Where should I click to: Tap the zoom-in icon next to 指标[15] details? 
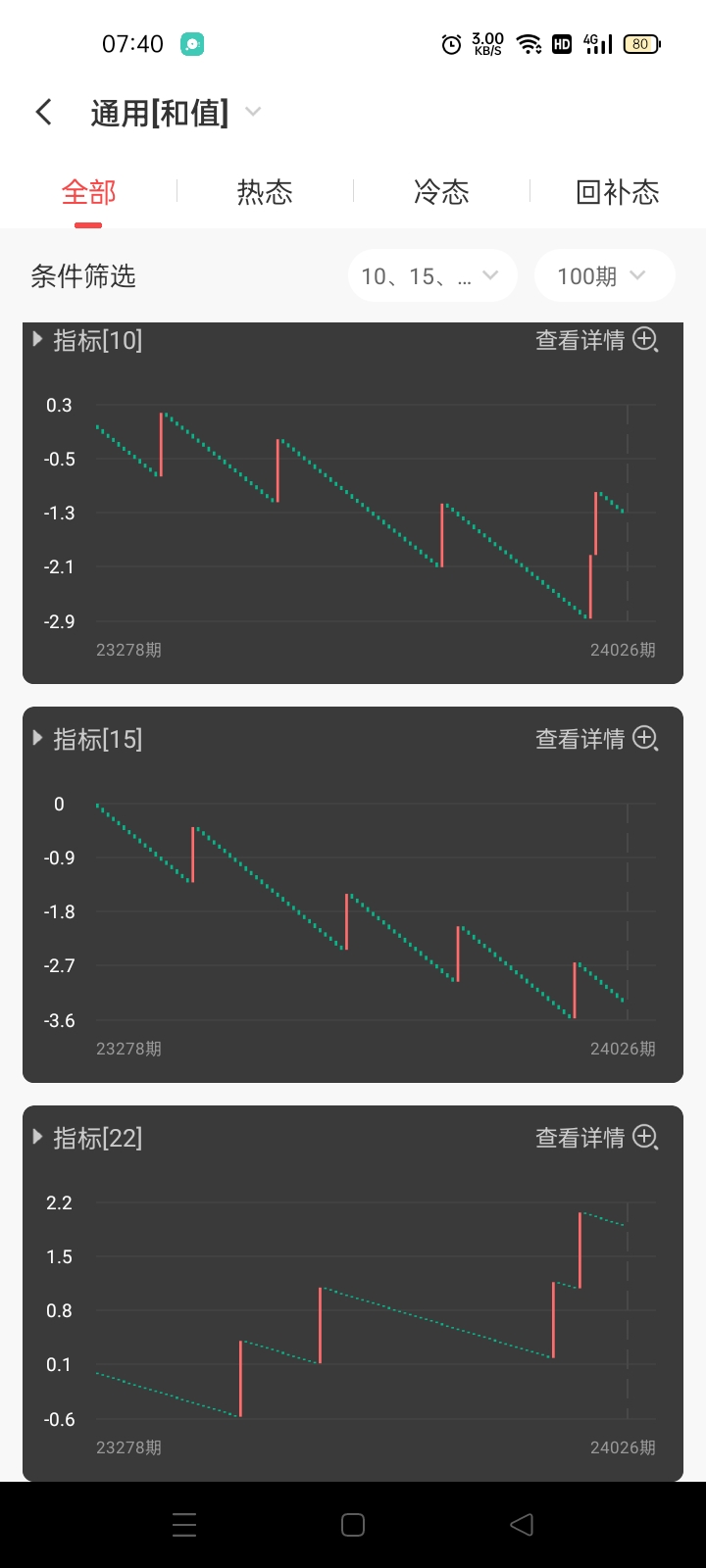tap(644, 739)
